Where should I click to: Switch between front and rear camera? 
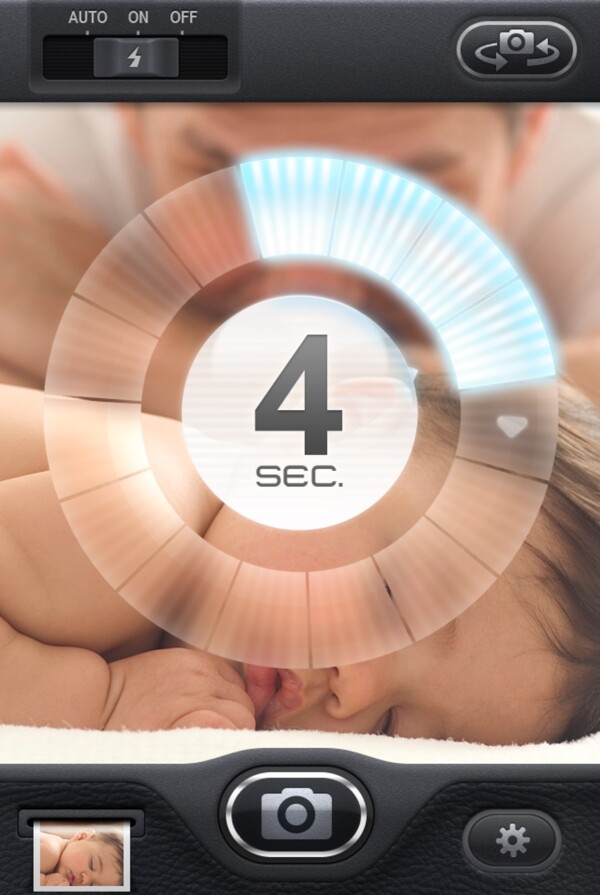click(x=516, y=48)
